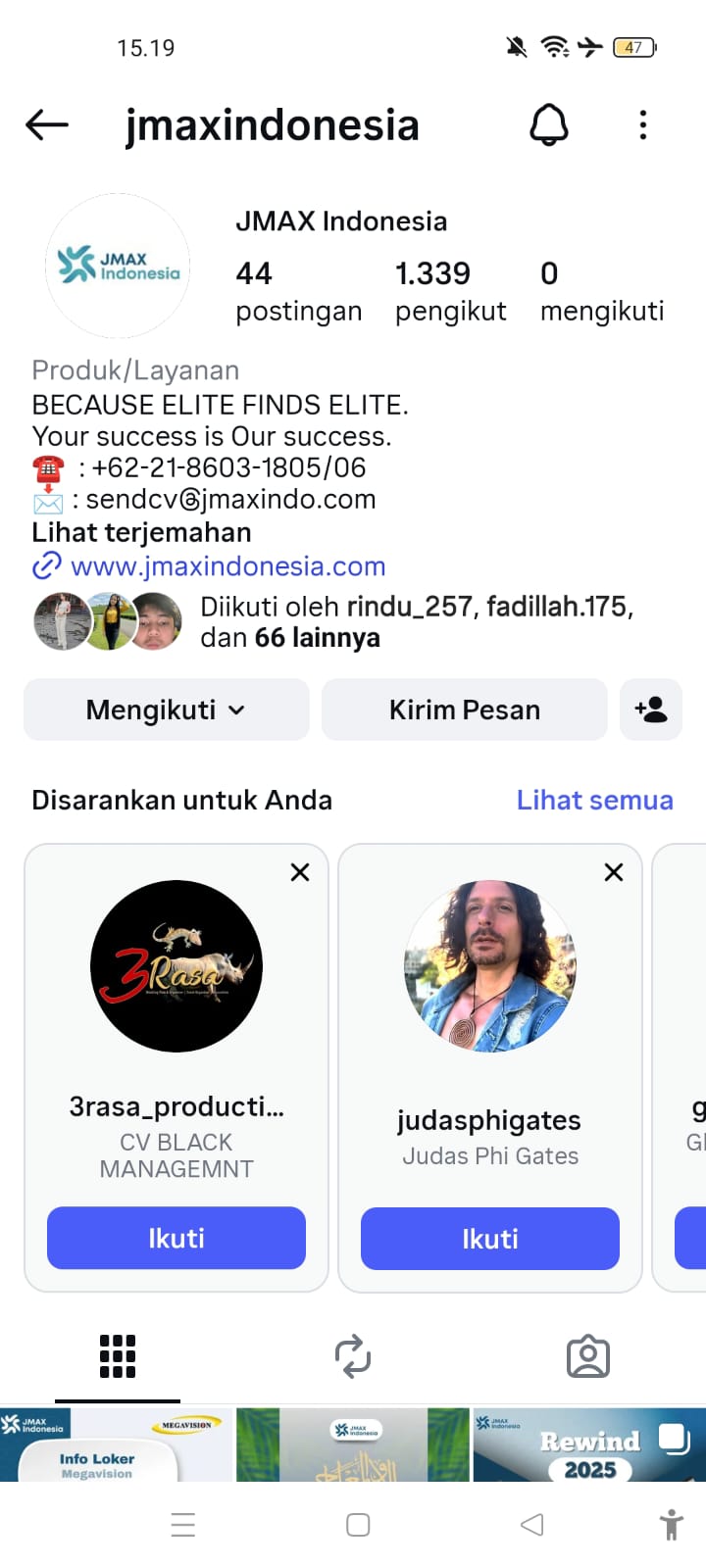Tap the system home button
Screen dimensions: 706x1568
point(358,1525)
